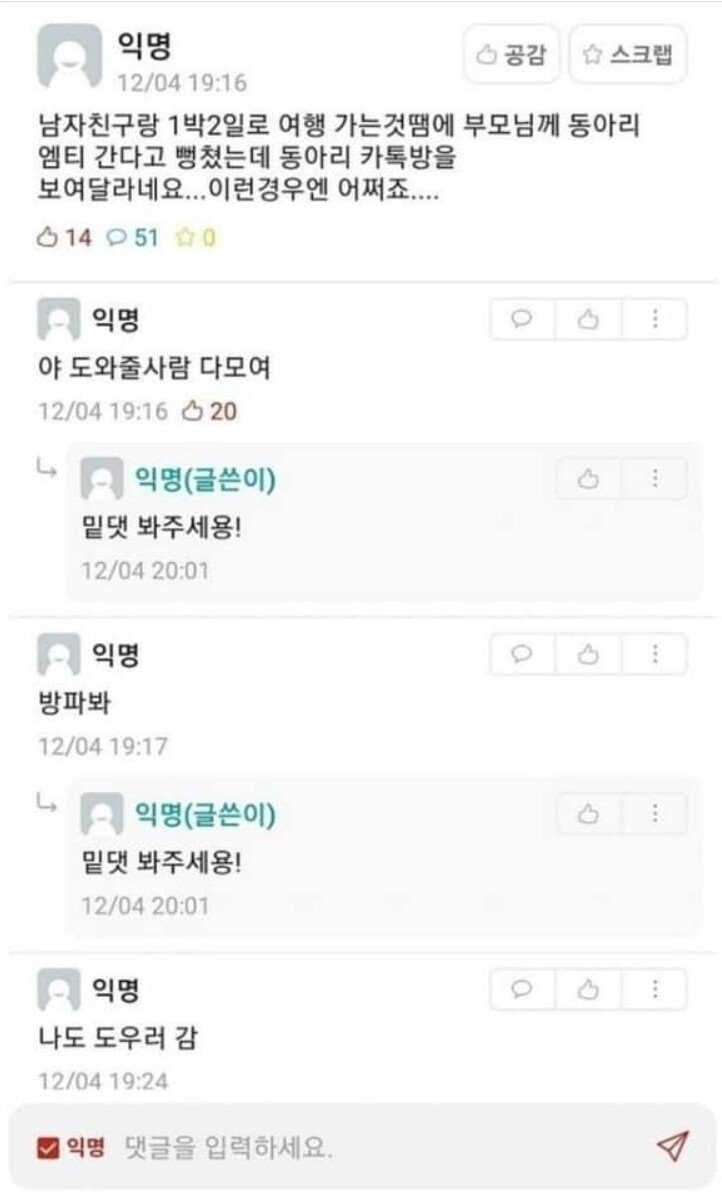Tap the 공감 button on the post

(x=511, y=55)
